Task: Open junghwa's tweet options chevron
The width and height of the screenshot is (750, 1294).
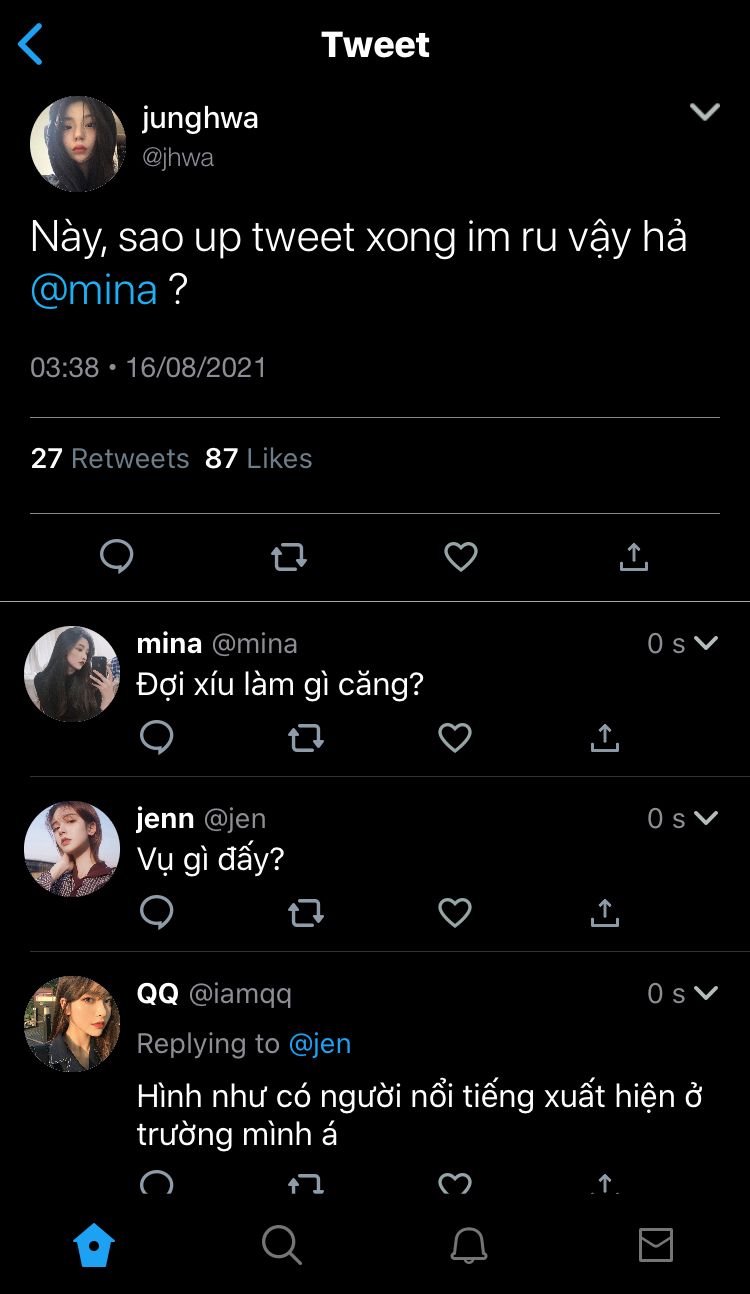Action: pyautogui.click(x=705, y=112)
